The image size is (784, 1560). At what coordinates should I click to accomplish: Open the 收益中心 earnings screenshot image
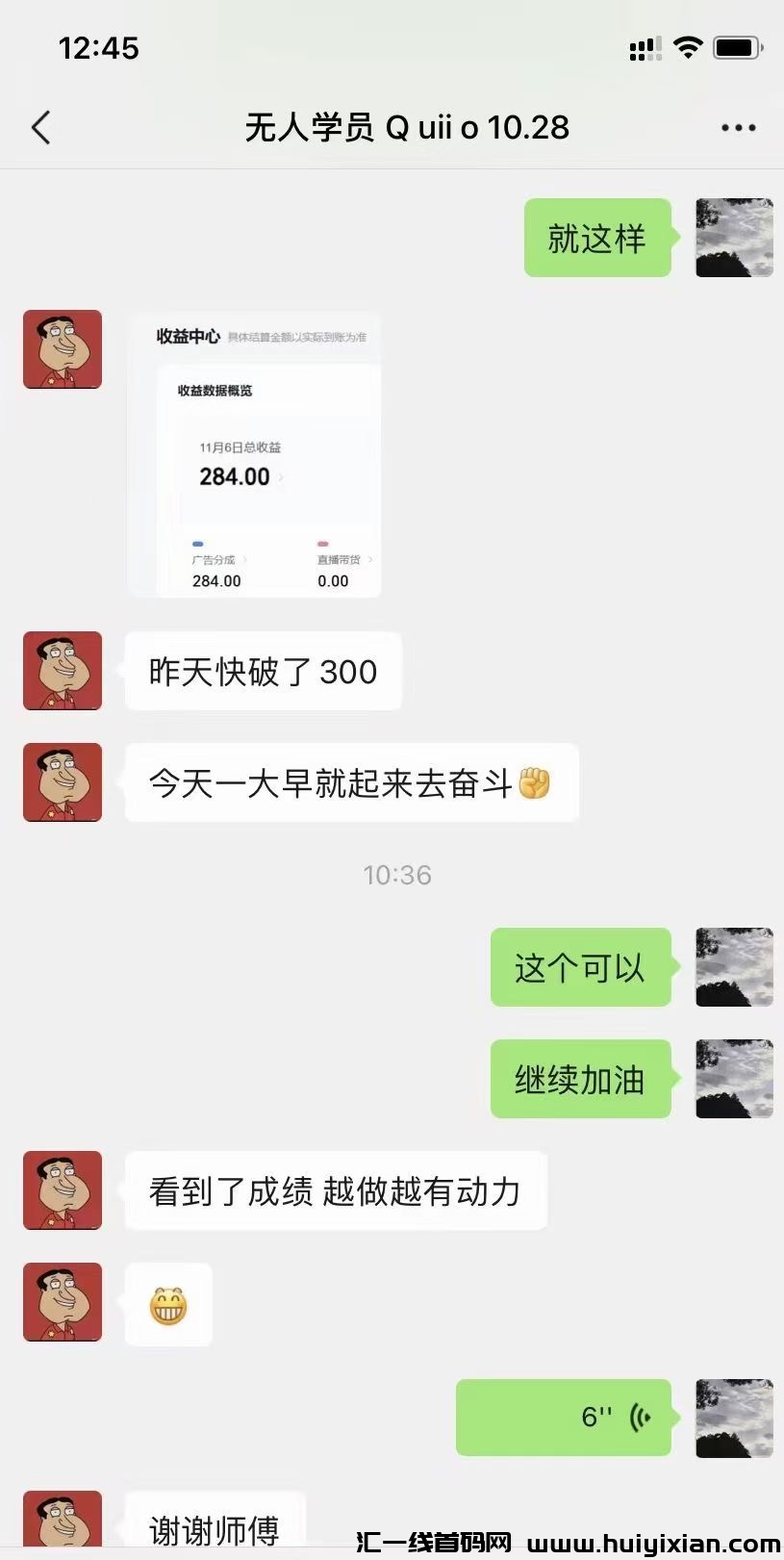pyautogui.click(x=254, y=454)
